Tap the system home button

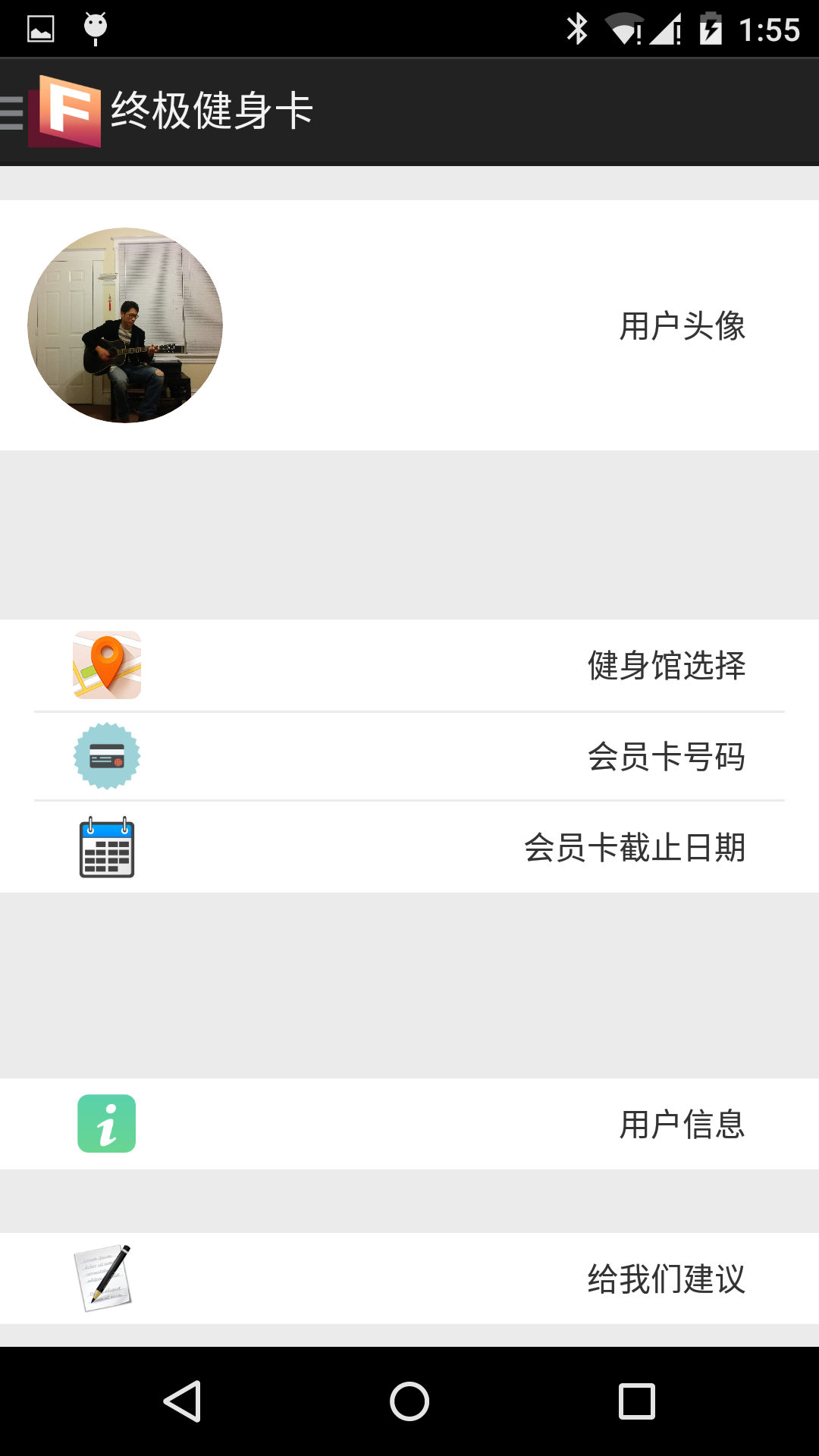click(x=409, y=1401)
